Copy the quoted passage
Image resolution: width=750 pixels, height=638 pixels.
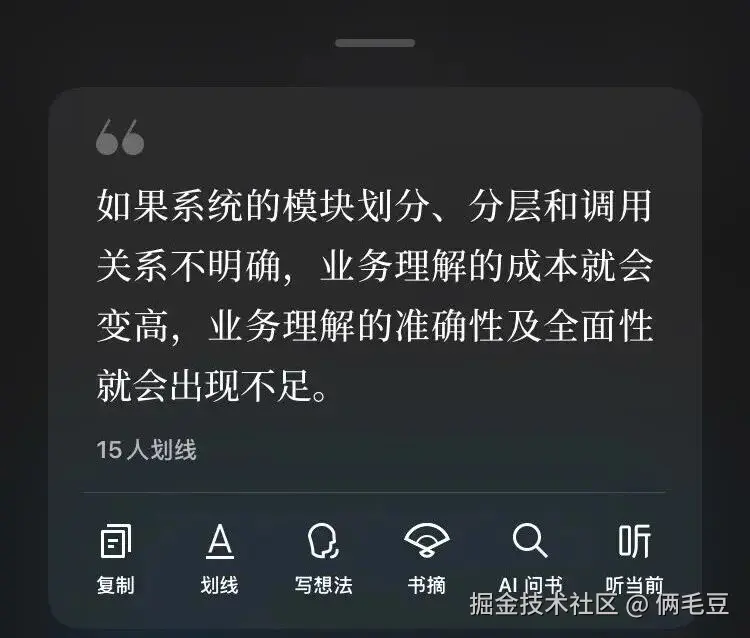tap(116, 556)
